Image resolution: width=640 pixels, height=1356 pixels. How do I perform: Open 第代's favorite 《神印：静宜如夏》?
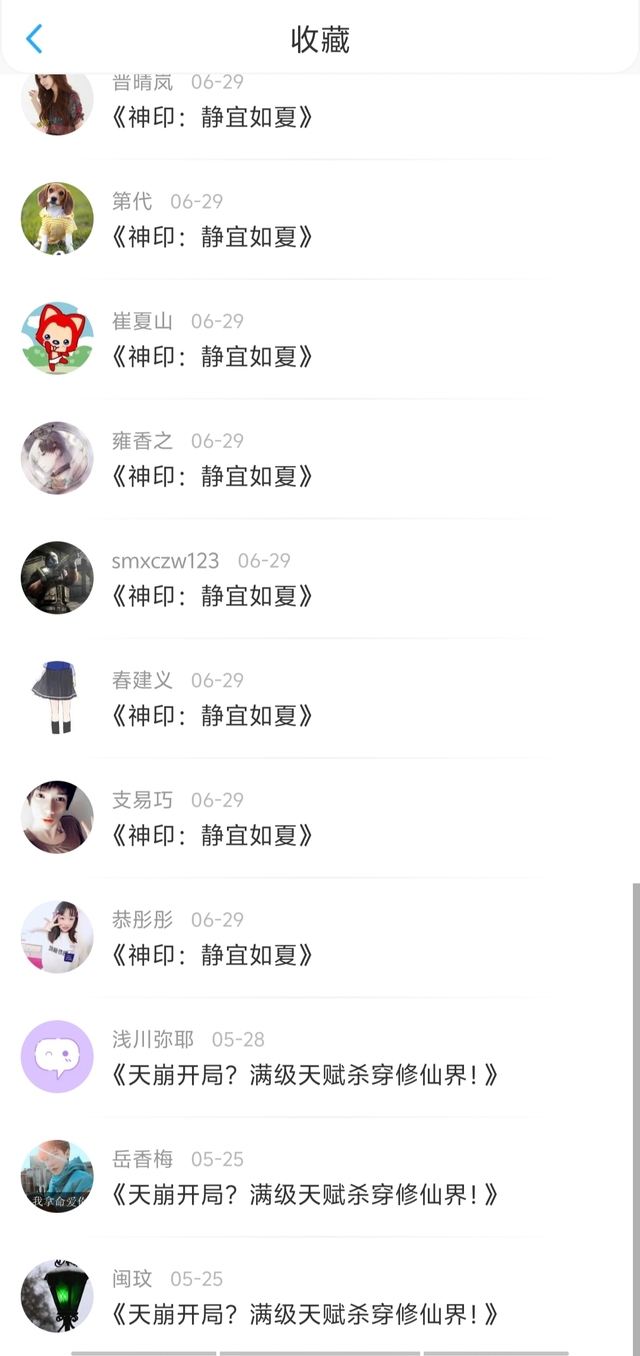tap(212, 237)
